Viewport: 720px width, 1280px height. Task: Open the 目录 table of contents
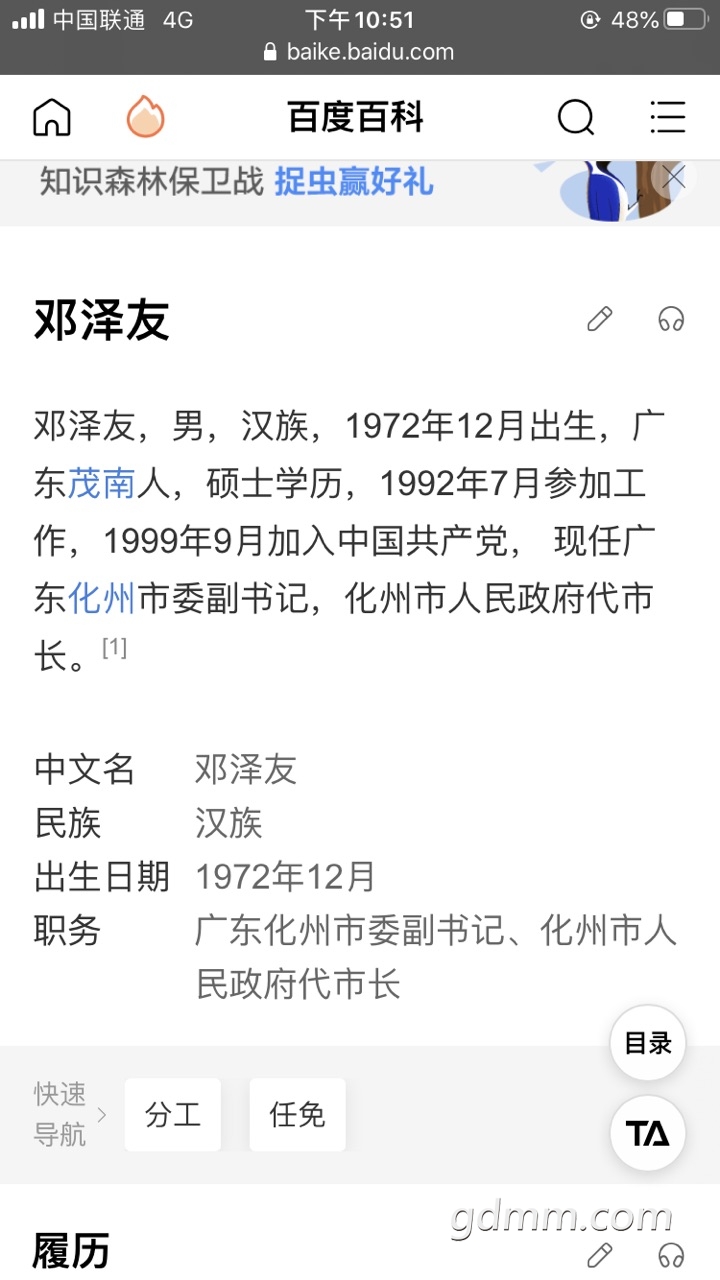pos(648,1043)
